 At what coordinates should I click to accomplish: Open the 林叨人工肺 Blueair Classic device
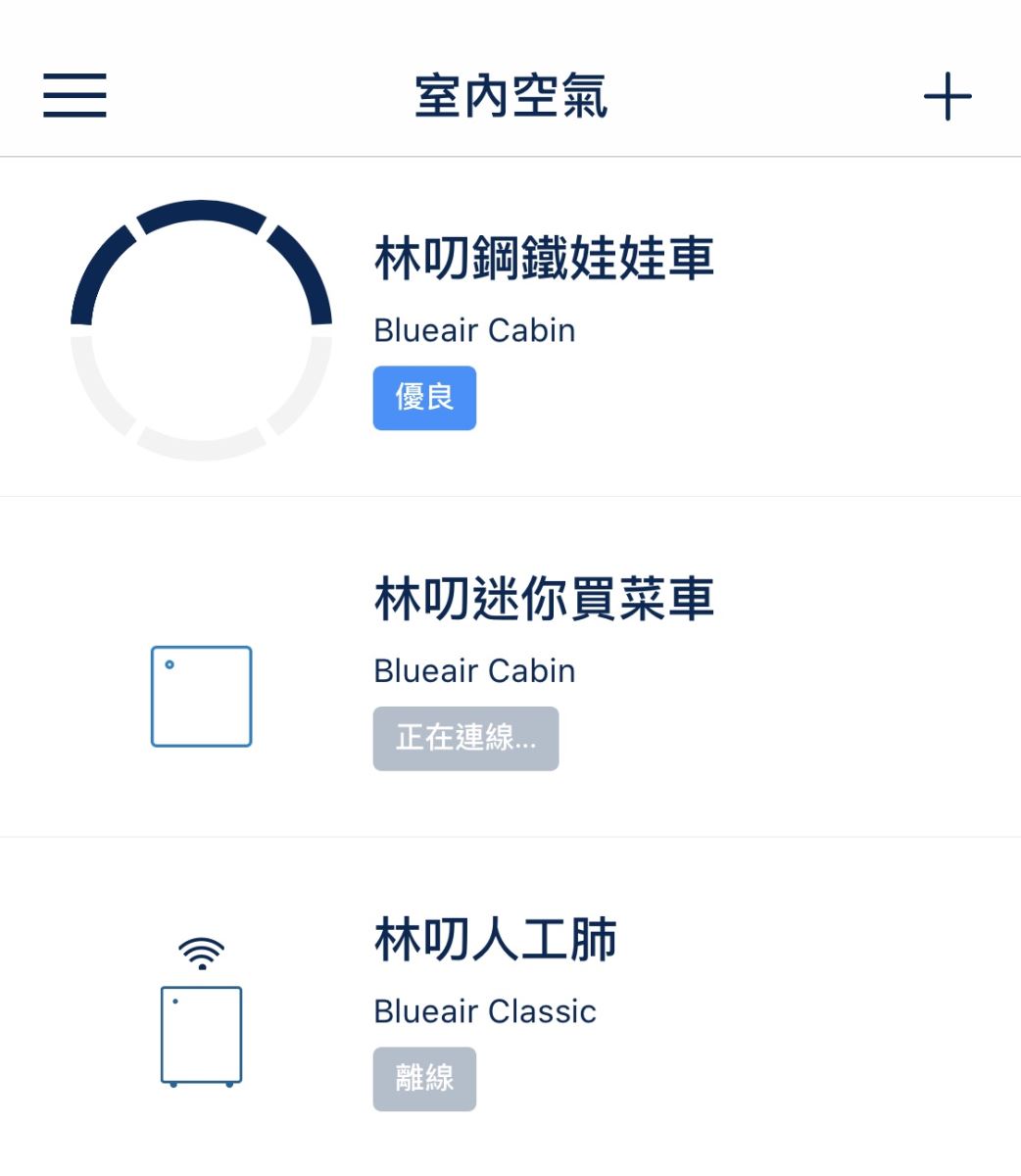click(495, 941)
